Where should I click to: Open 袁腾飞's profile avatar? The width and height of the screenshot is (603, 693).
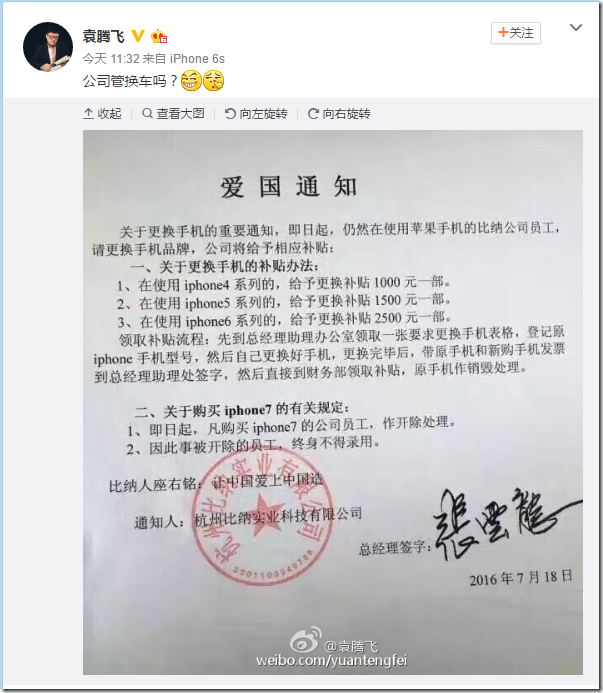[47, 47]
